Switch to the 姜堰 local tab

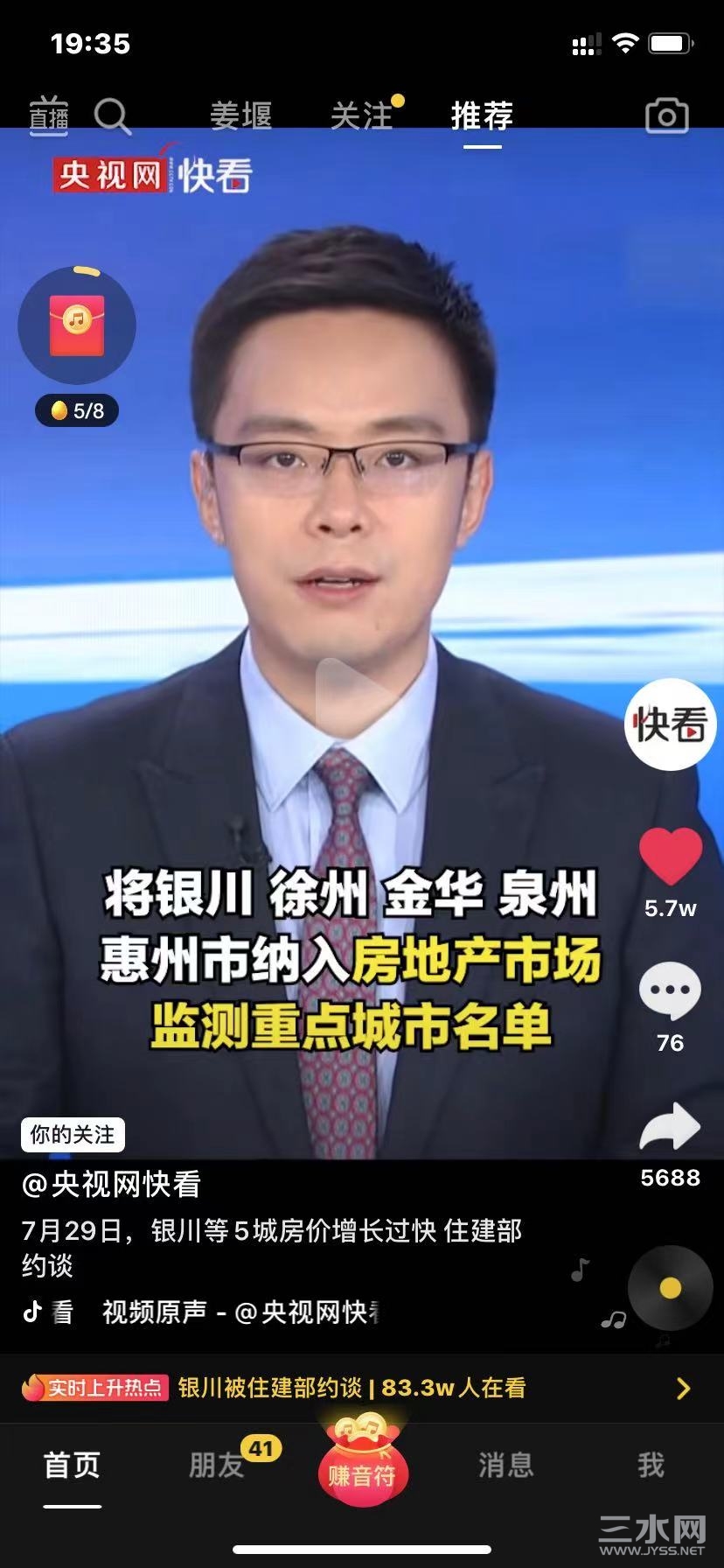click(241, 115)
